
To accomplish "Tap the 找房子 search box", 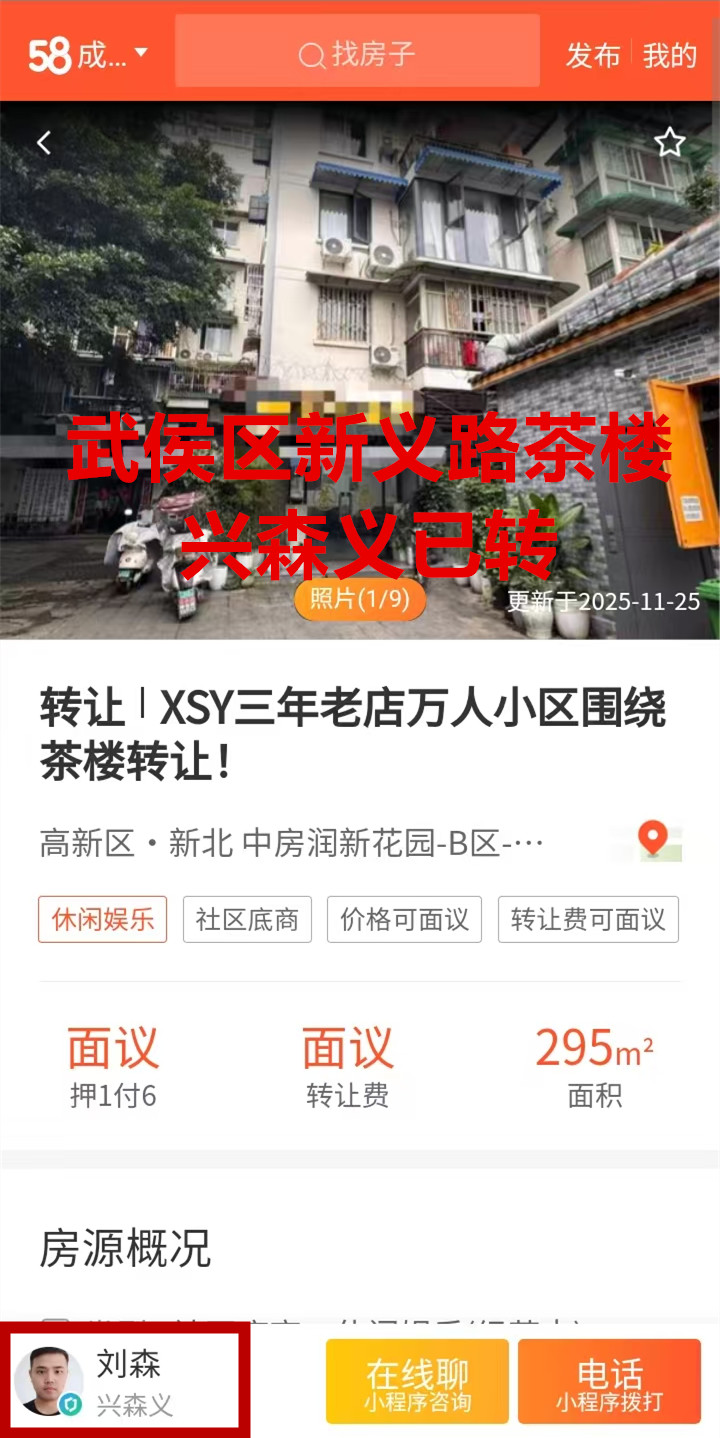I will (357, 53).
